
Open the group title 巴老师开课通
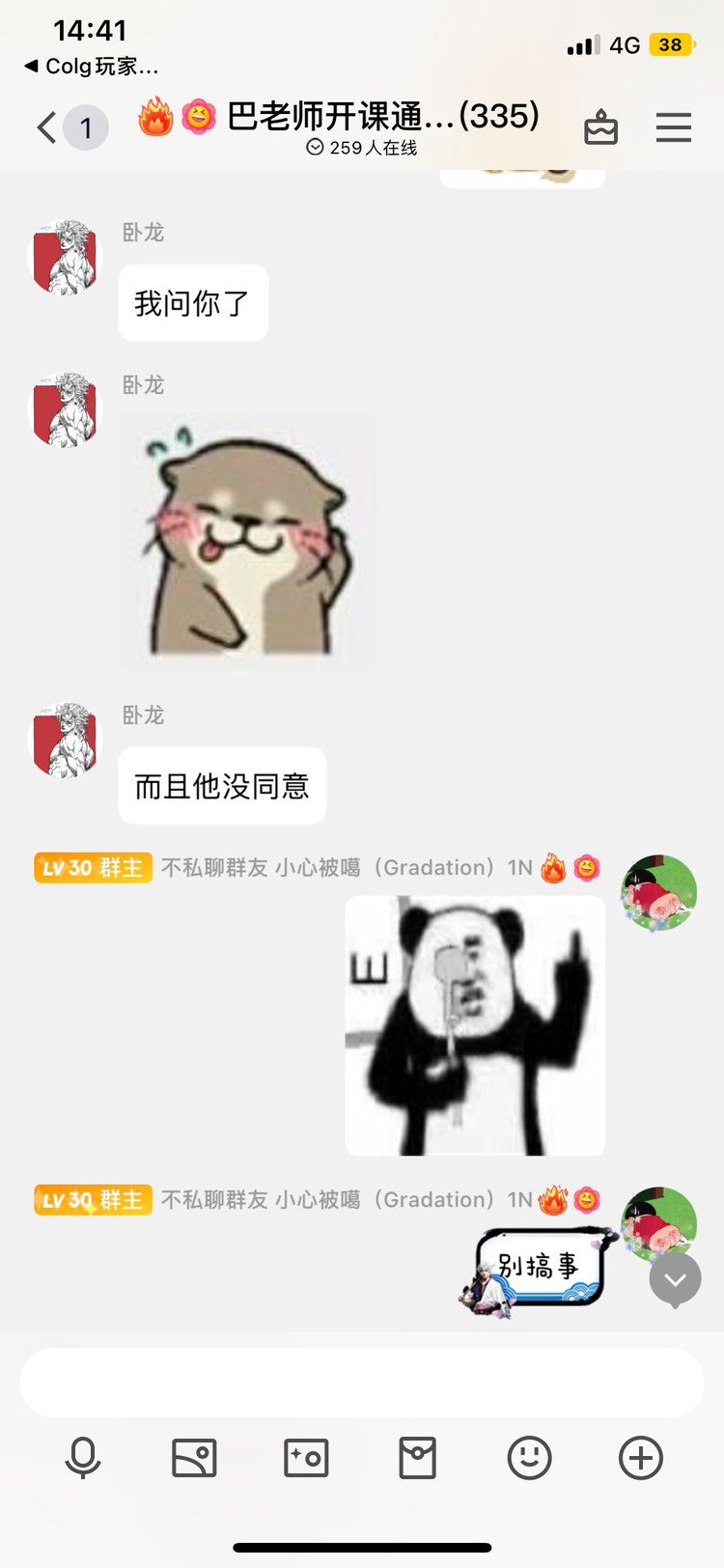340,117
